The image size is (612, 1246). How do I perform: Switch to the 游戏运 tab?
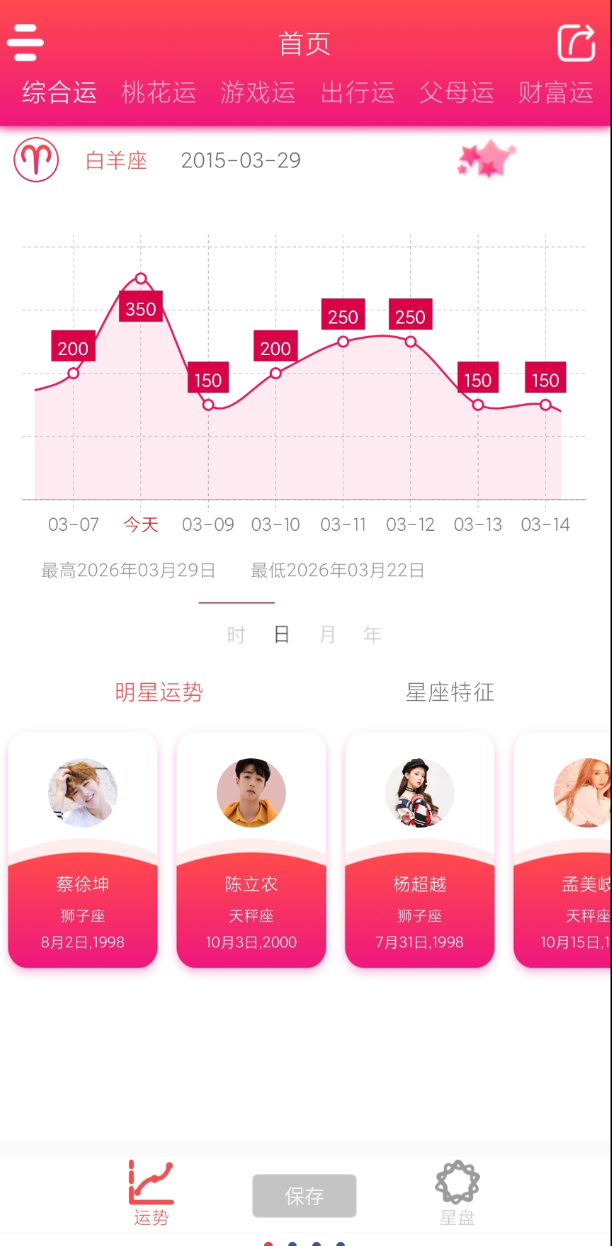pyautogui.click(x=258, y=93)
